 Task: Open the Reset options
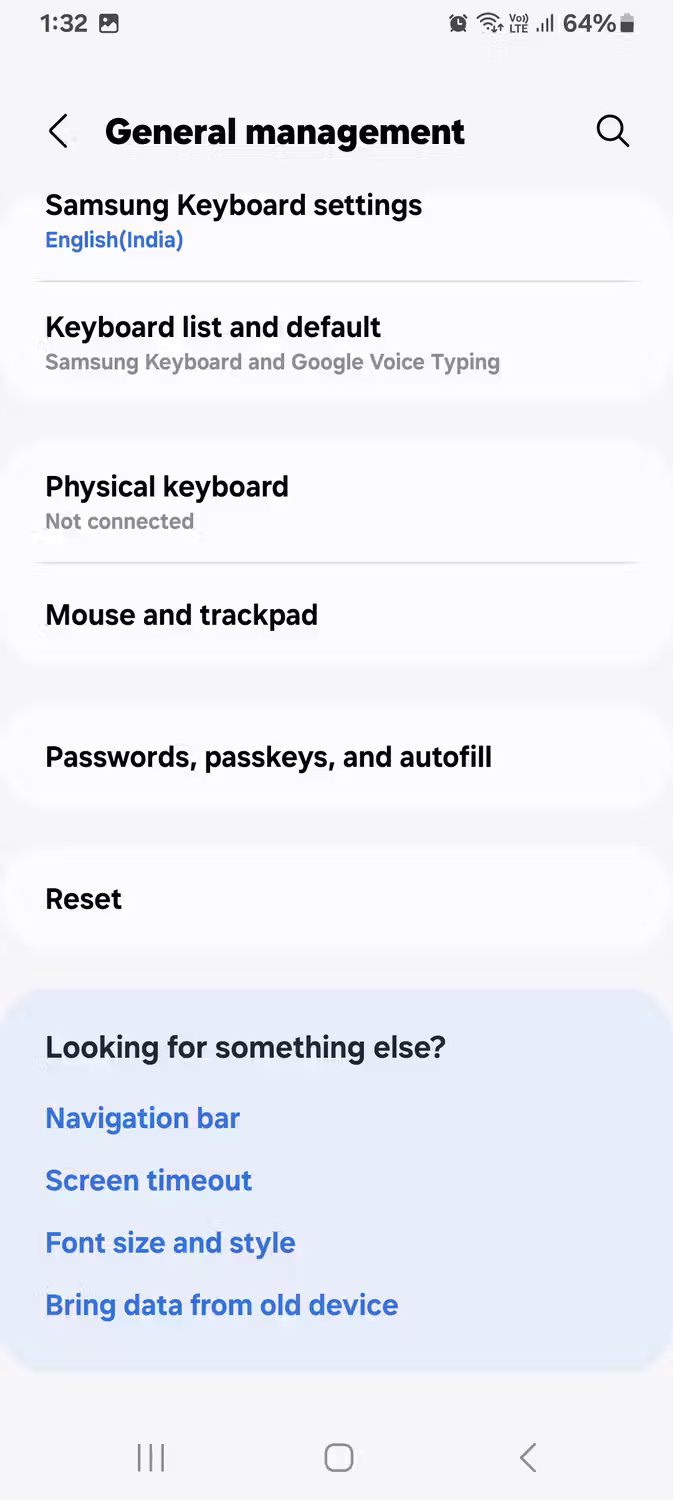click(84, 899)
